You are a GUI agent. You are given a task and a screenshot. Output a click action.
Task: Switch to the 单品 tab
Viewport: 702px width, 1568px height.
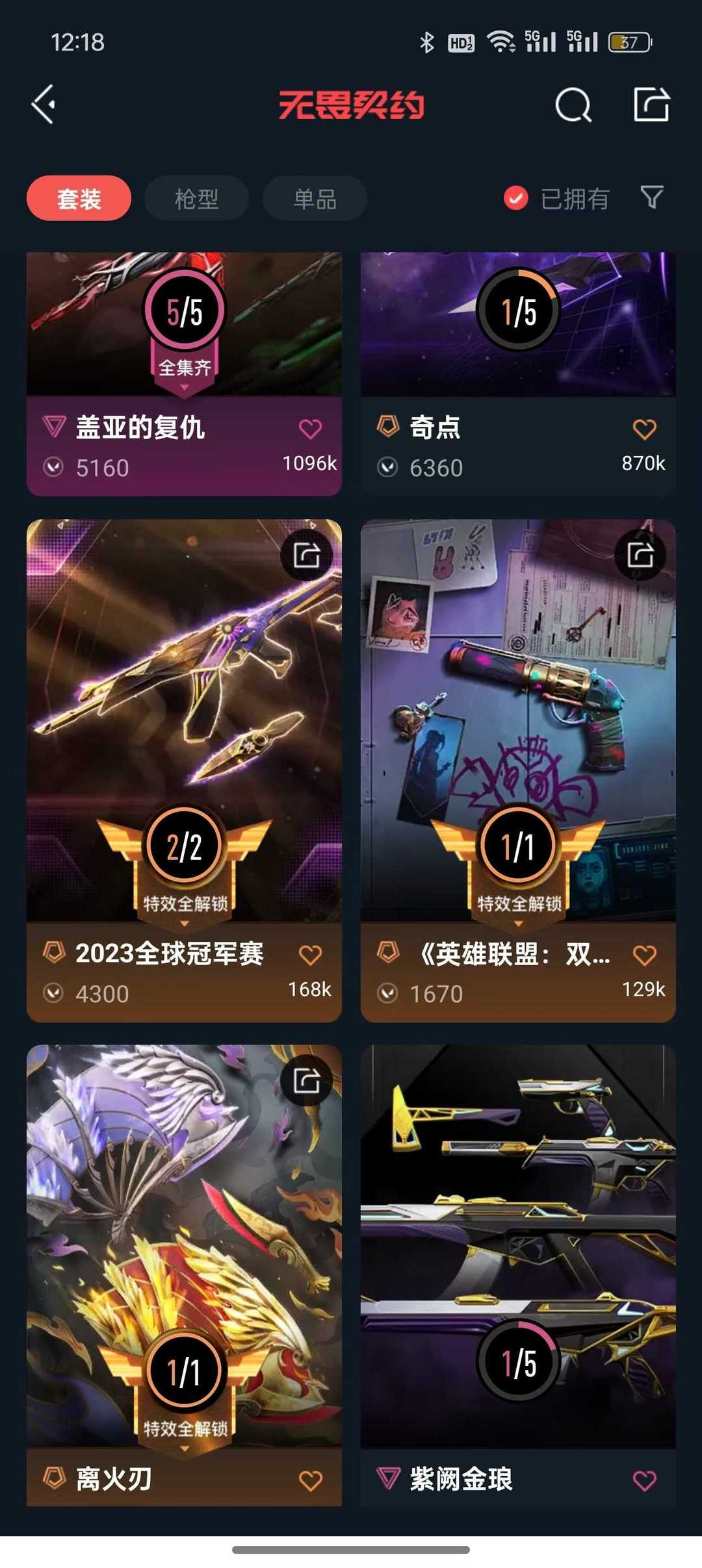(x=314, y=198)
